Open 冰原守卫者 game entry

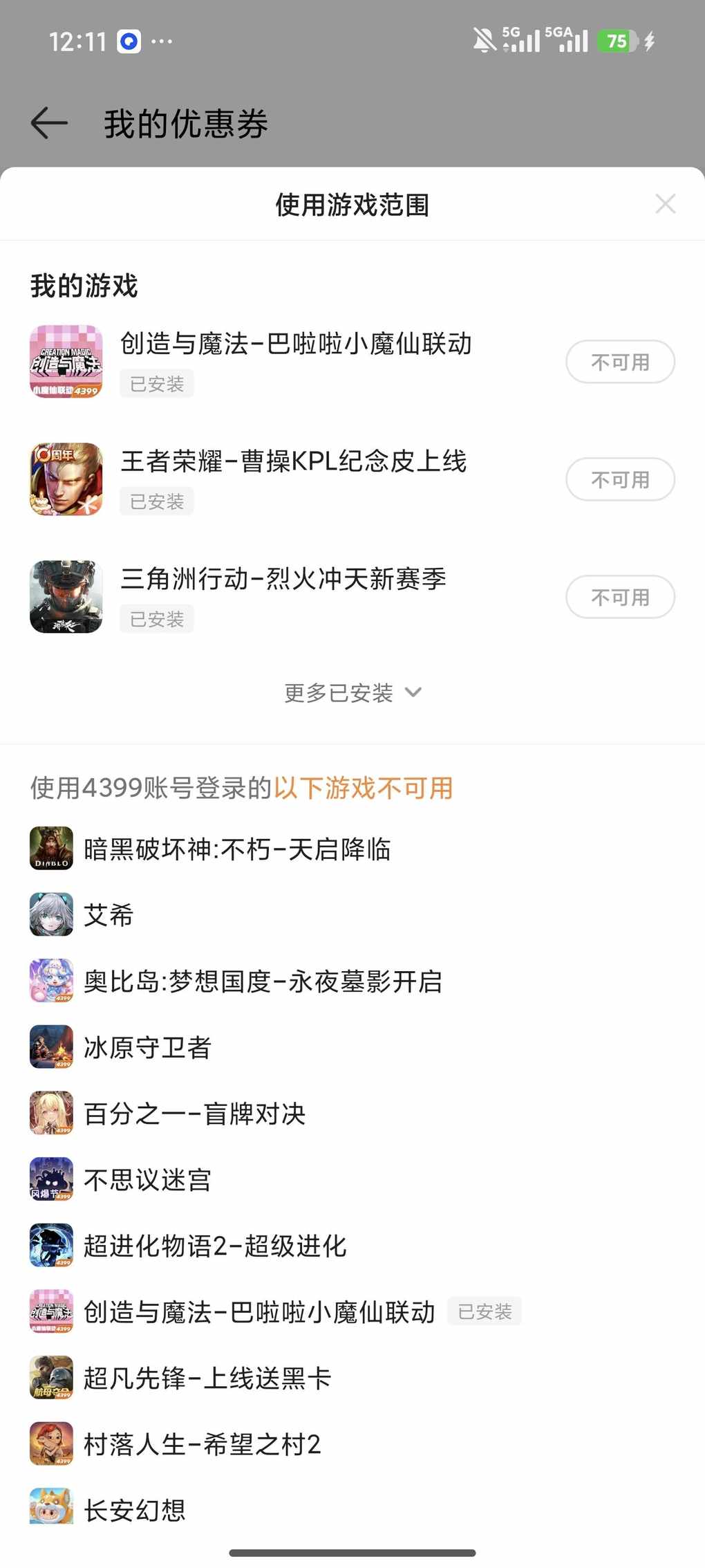pyautogui.click(x=147, y=1047)
